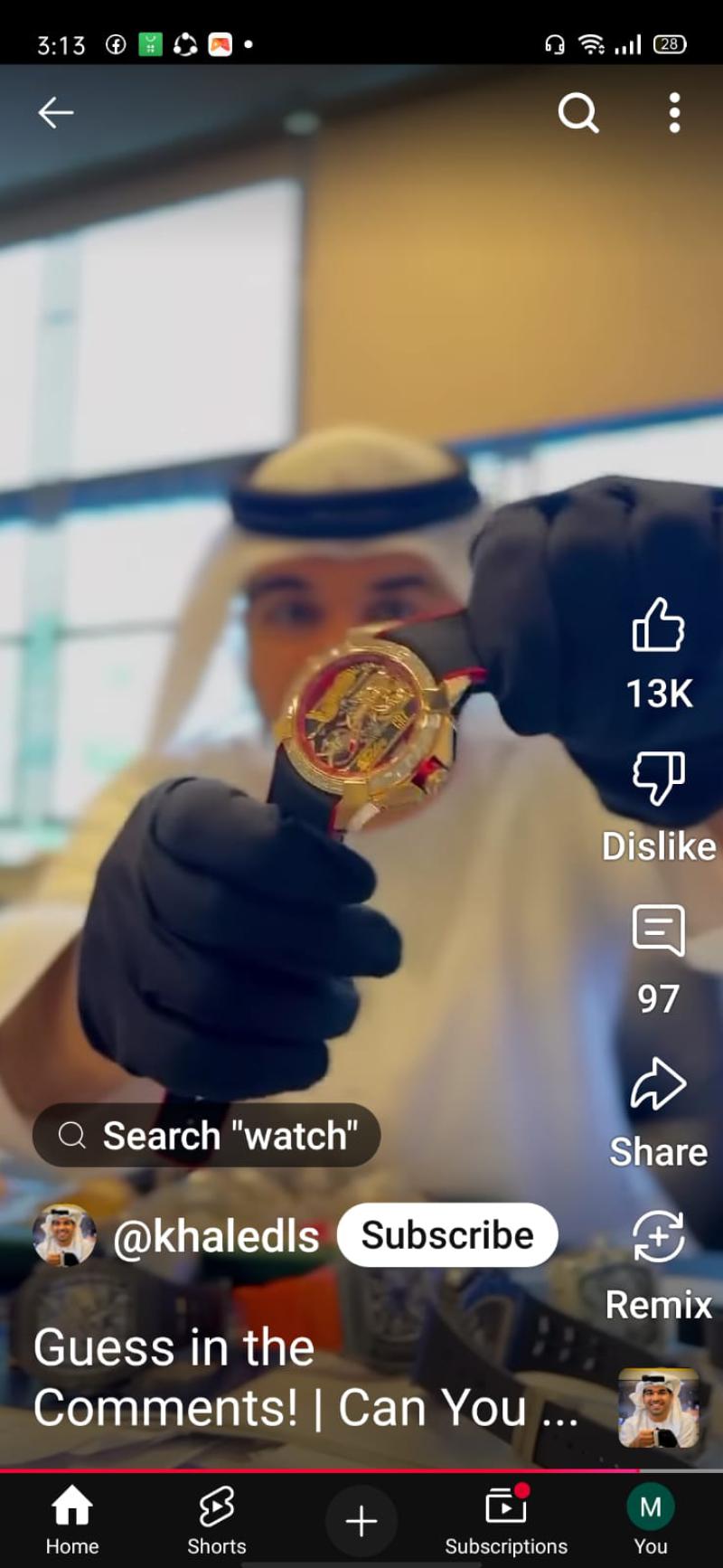Open search from the top bar
The image size is (723, 1568).
click(x=578, y=113)
